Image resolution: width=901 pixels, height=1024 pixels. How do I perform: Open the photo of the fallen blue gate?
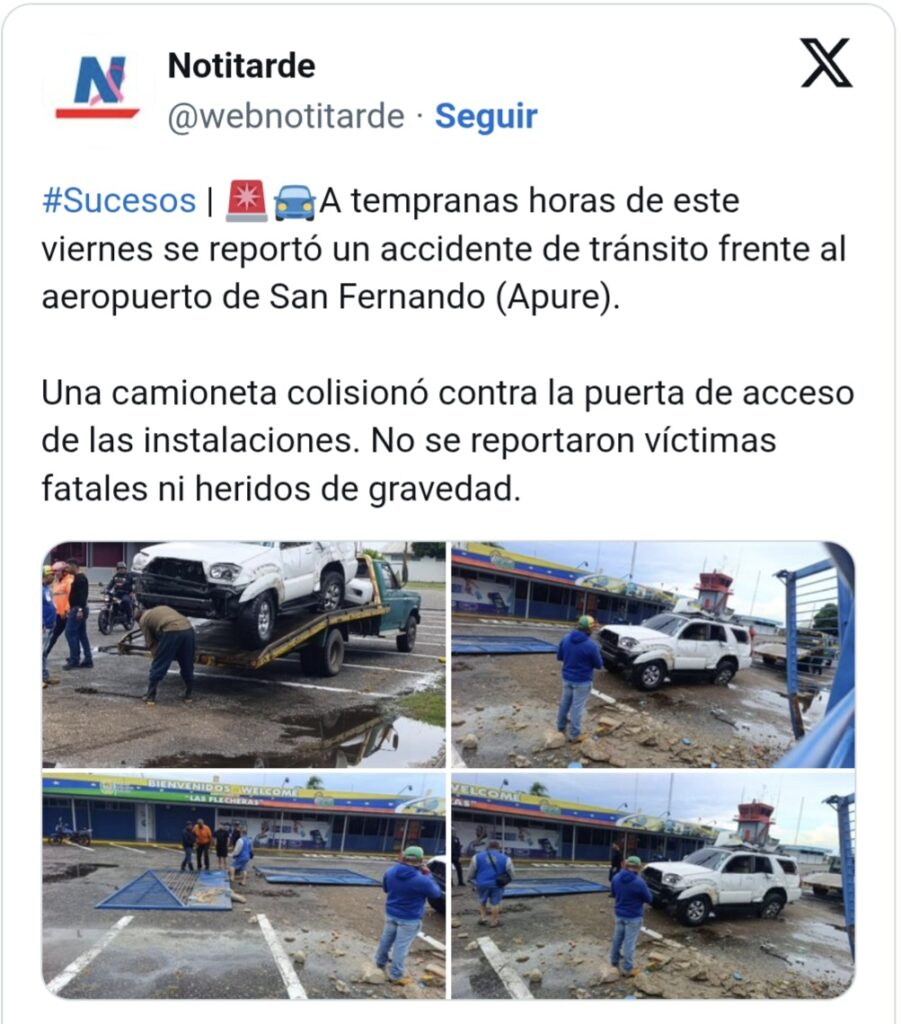click(x=244, y=885)
